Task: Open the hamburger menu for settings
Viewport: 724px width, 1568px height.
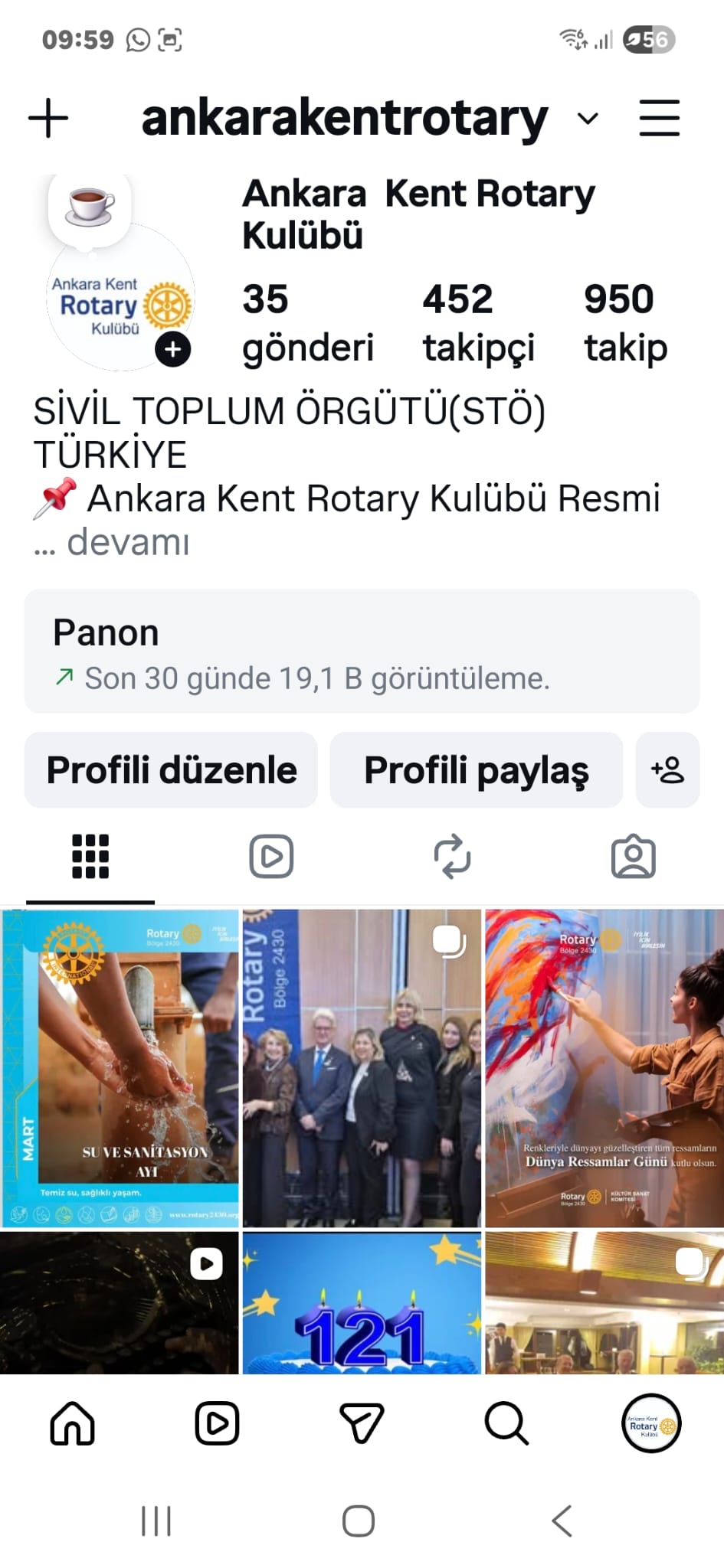Action: coord(659,118)
